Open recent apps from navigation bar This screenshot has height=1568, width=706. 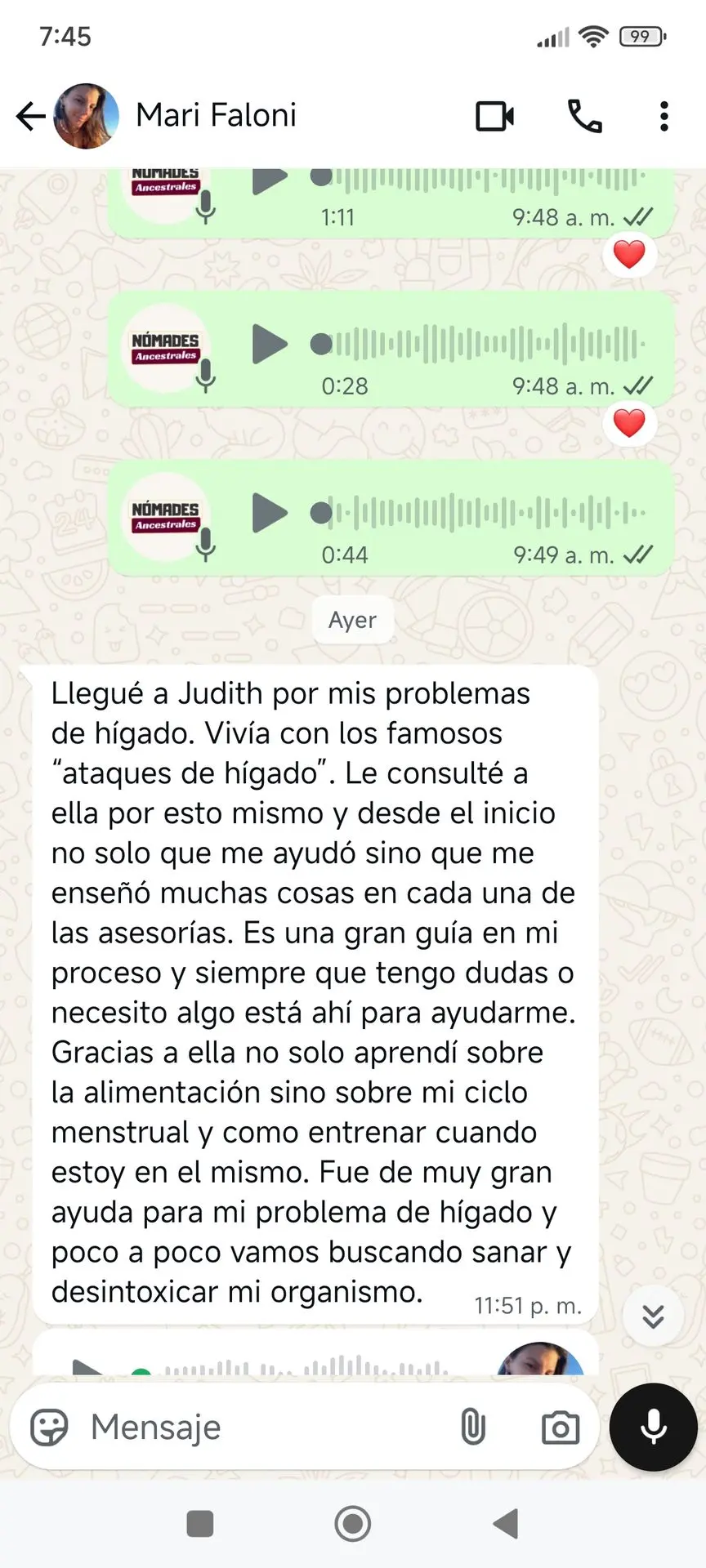click(200, 1524)
